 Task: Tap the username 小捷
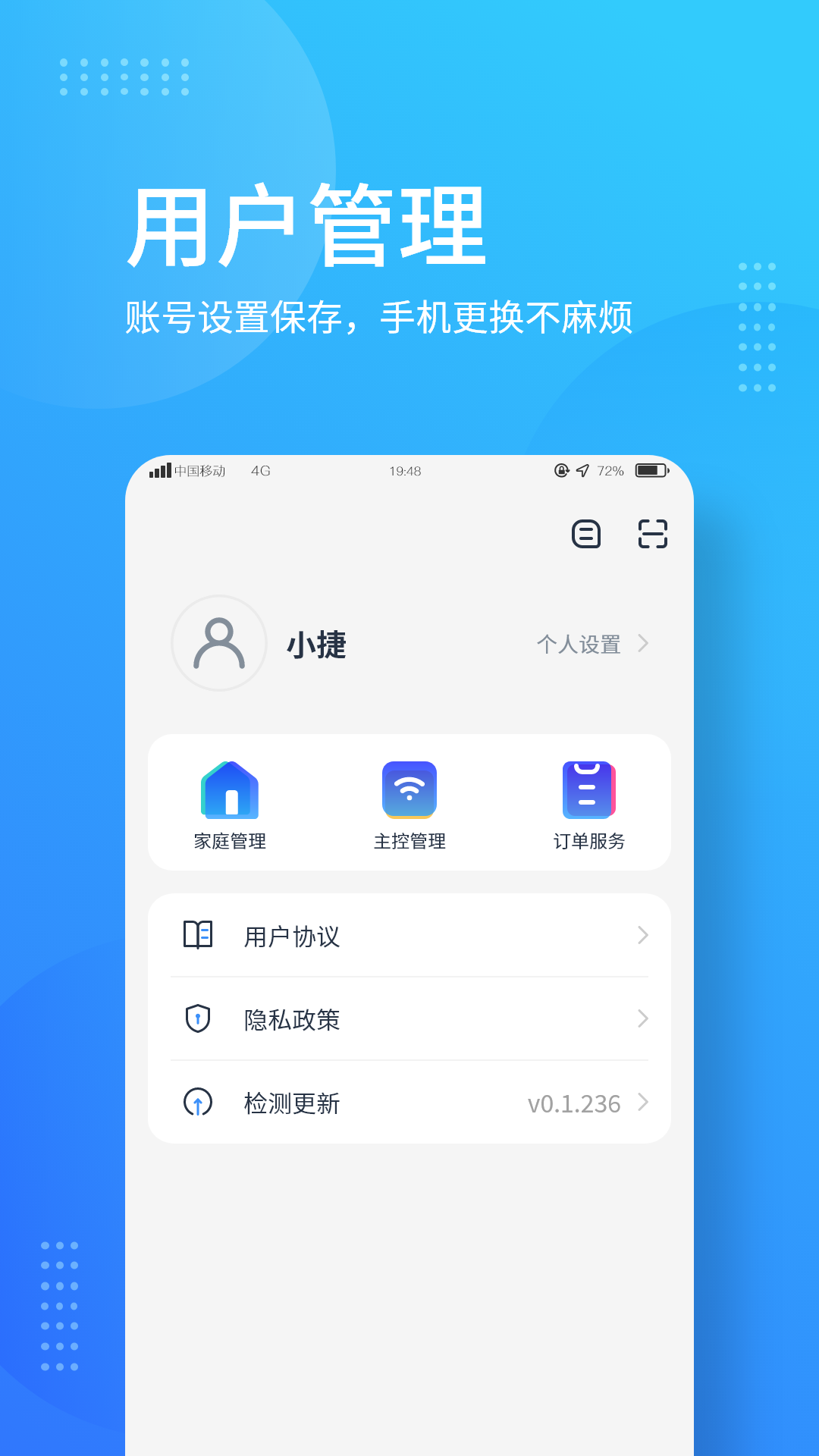pos(315,646)
